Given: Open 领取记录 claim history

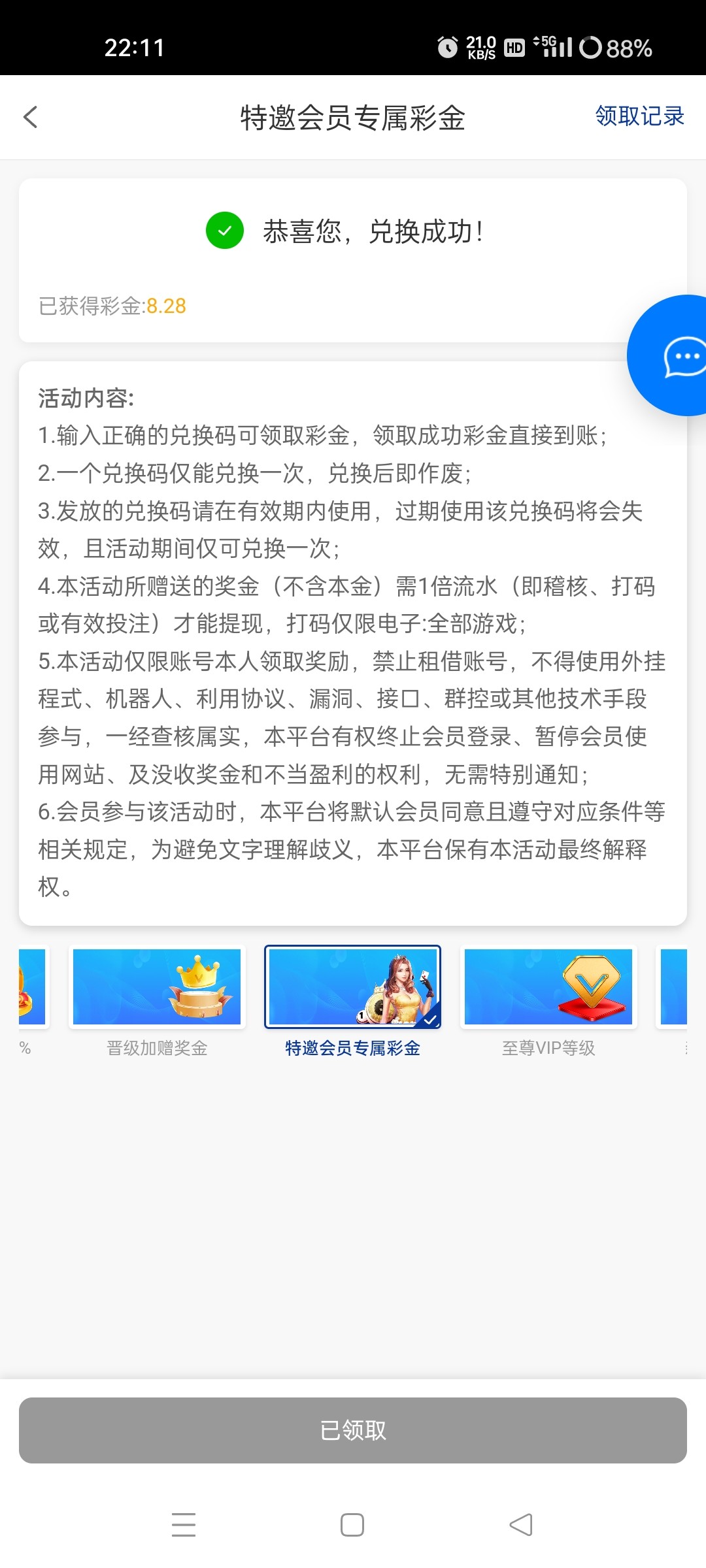Looking at the screenshot, I should (639, 116).
